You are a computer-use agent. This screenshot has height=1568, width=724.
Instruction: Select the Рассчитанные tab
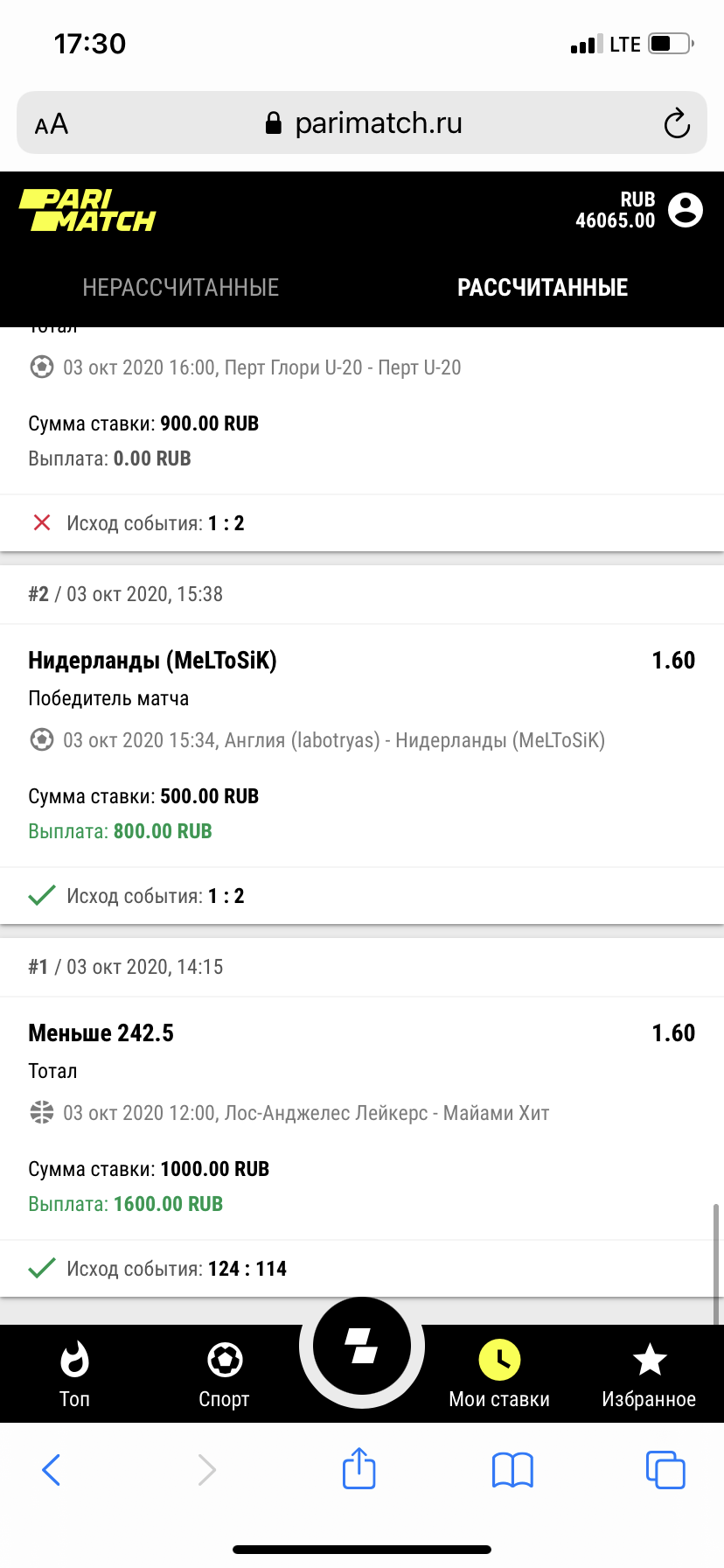pyautogui.click(x=542, y=288)
